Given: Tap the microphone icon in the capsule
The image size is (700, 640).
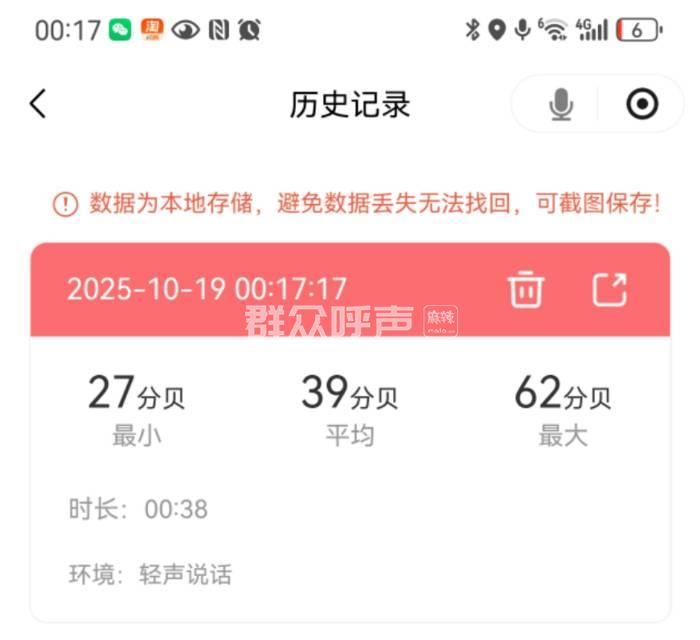Looking at the screenshot, I should [x=561, y=104].
